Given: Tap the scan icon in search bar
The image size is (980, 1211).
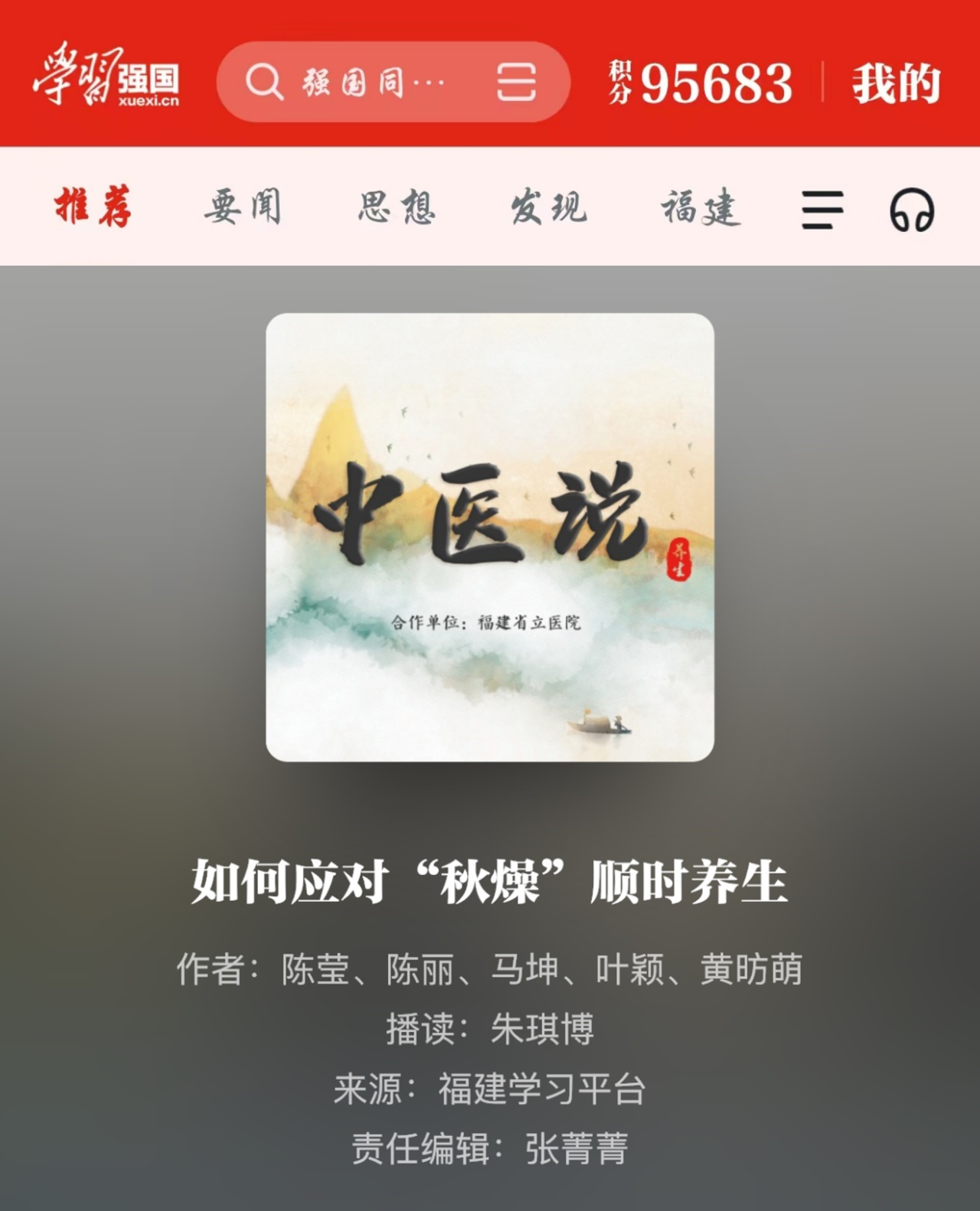Looking at the screenshot, I should pyautogui.click(x=516, y=82).
